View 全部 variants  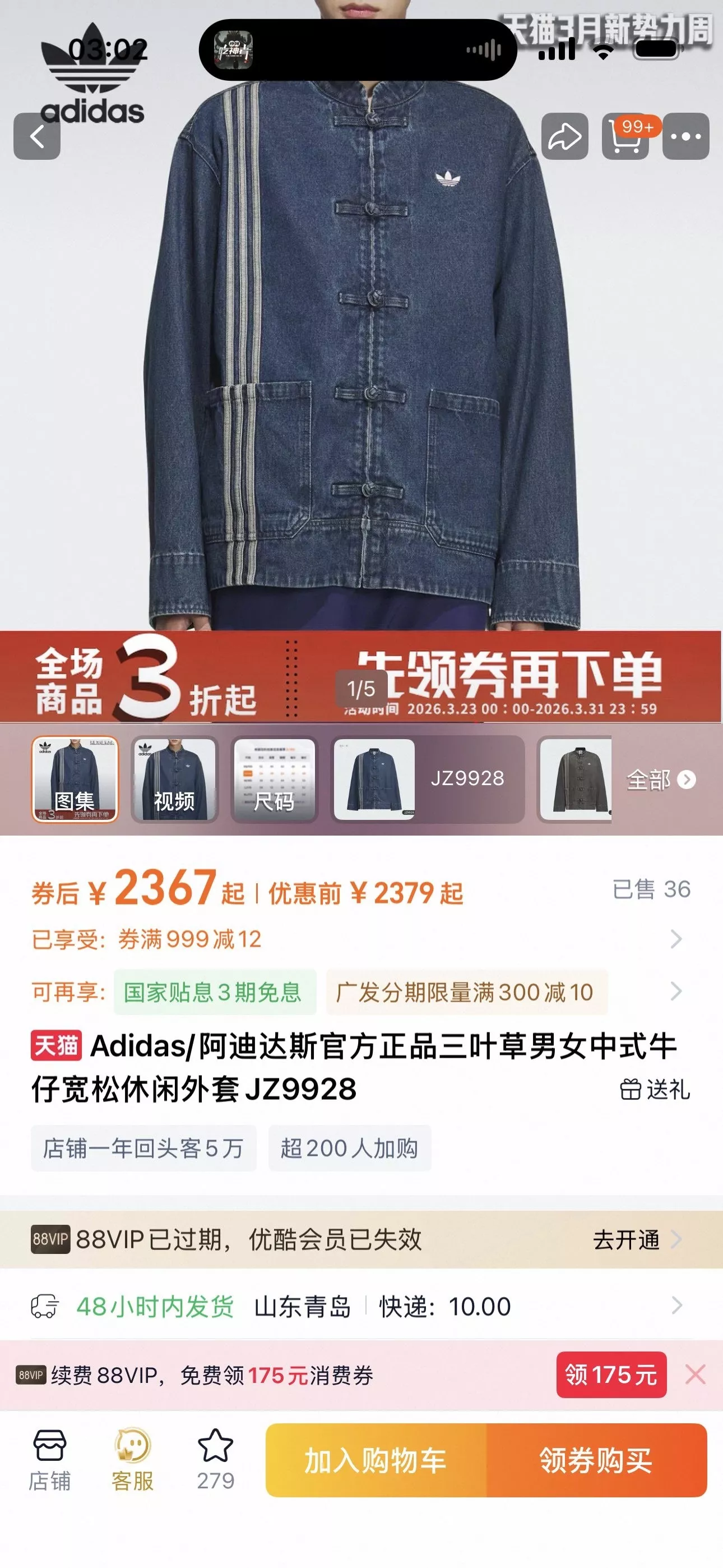tap(661, 780)
